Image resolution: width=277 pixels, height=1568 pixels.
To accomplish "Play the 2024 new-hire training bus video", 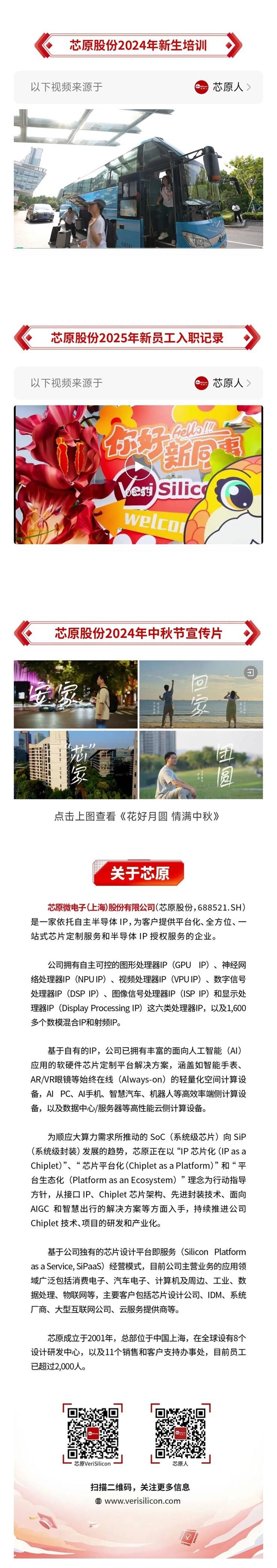I will click(138, 178).
